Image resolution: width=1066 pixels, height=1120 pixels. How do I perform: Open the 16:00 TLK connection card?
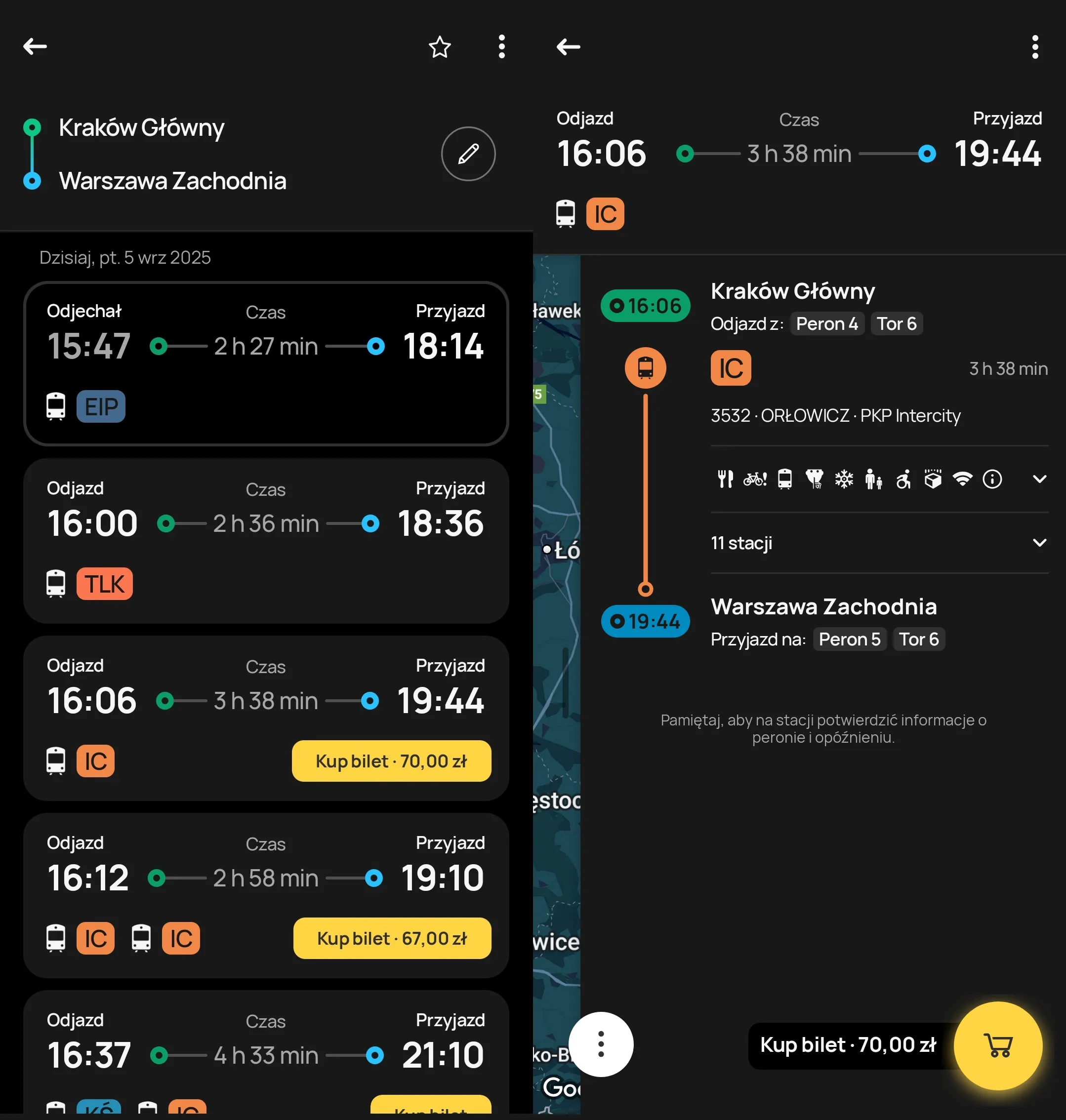point(266,541)
